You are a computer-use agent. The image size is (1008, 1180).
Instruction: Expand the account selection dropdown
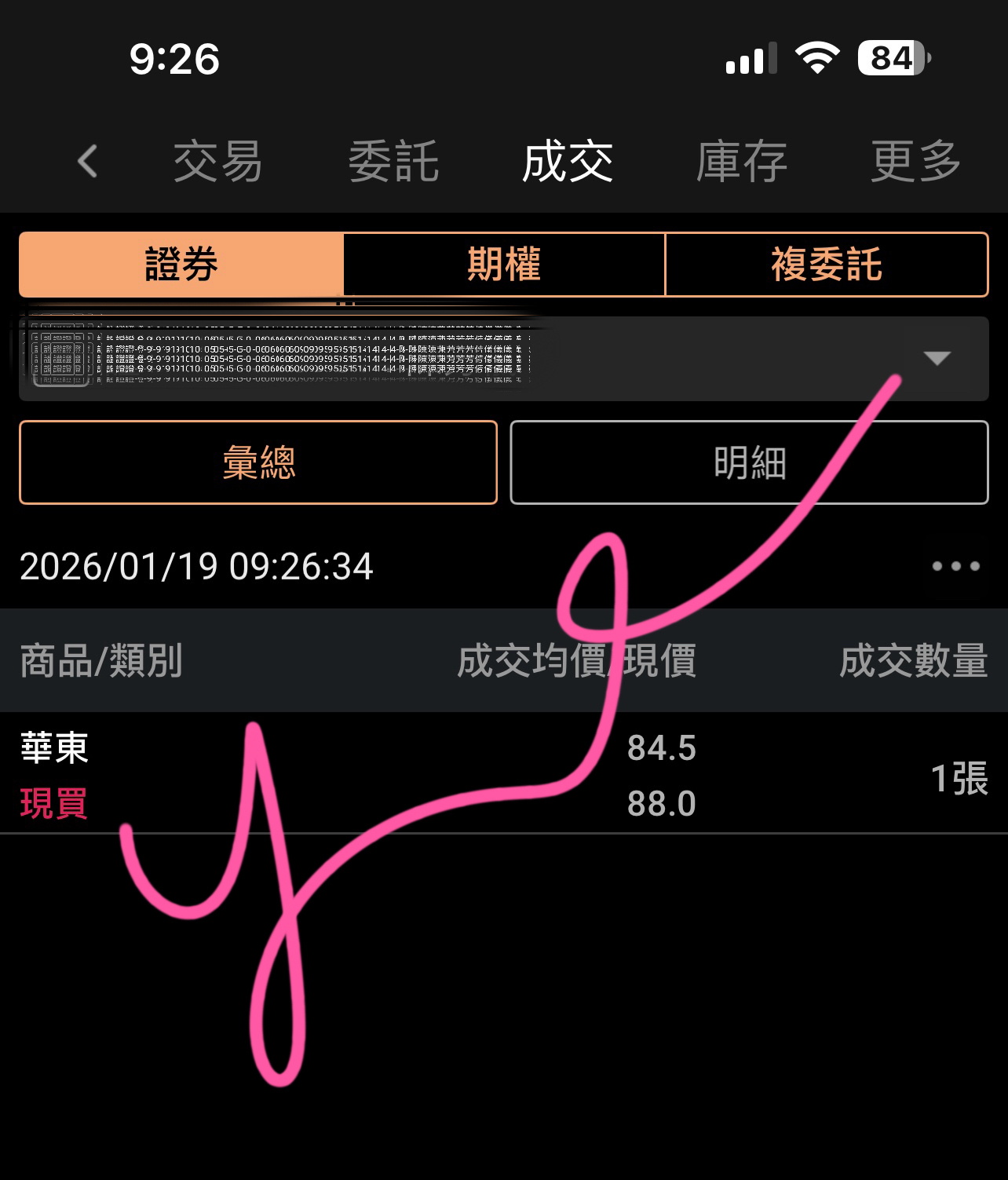[x=937, y=358]
